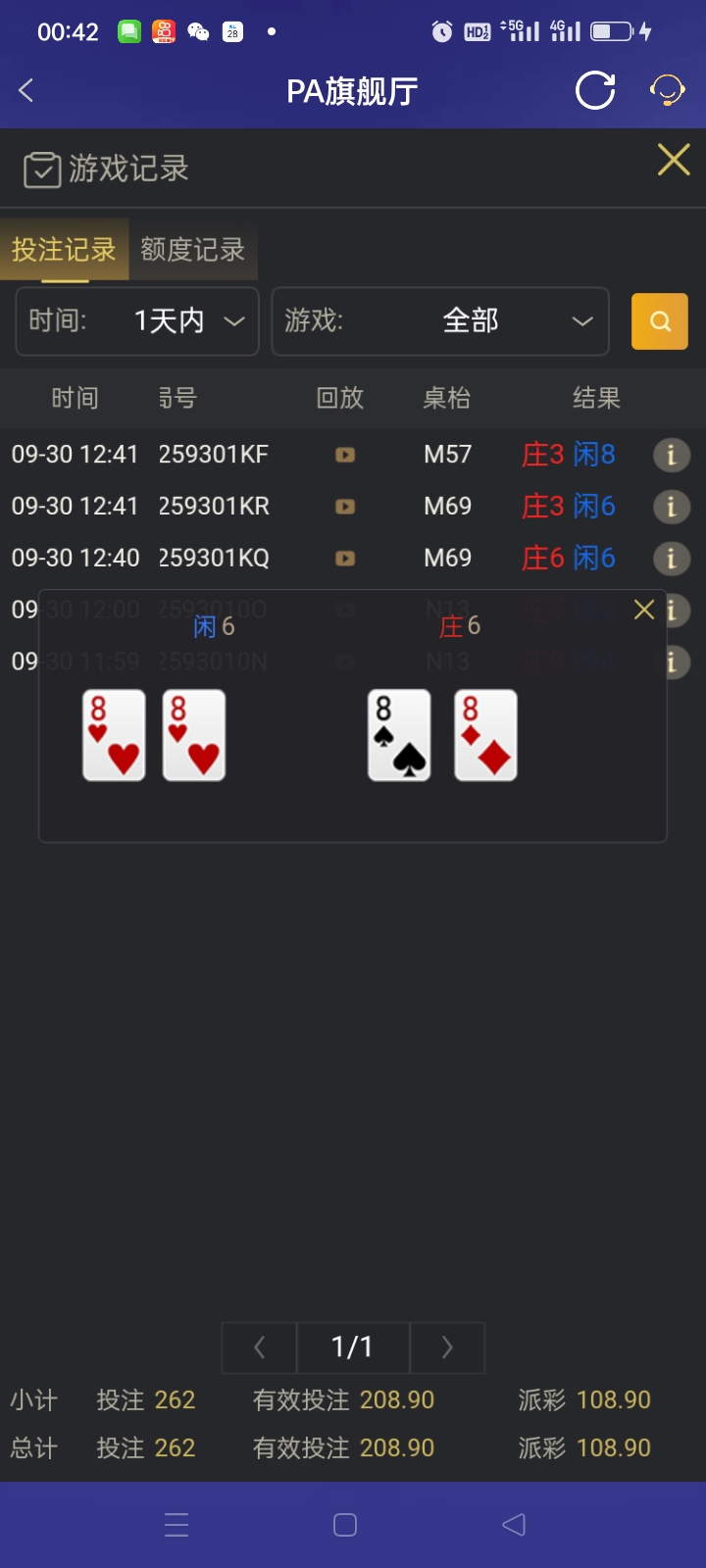Refresh the PA旗舰厅 page

coord(595,91)
